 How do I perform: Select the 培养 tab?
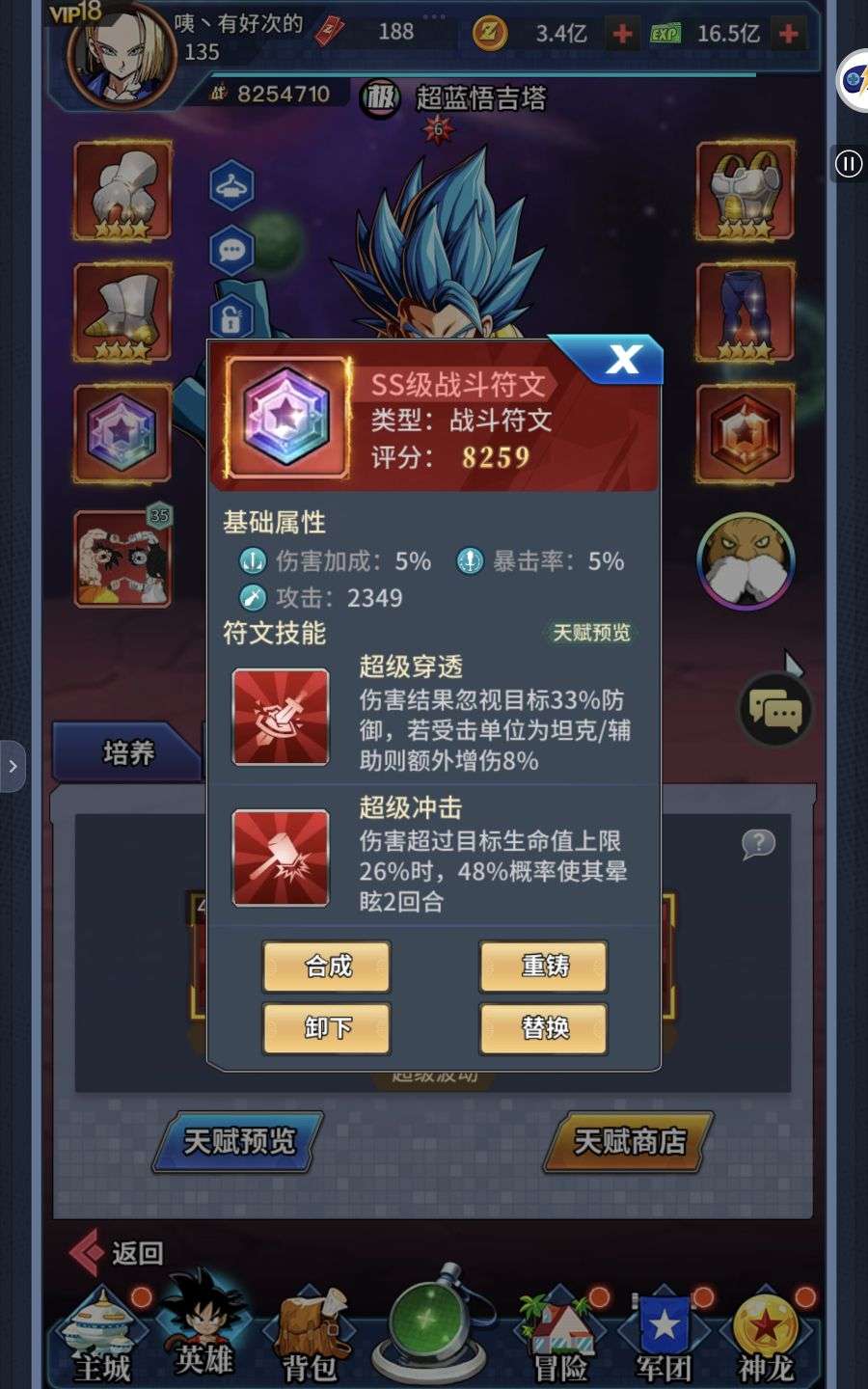[128, 752]
